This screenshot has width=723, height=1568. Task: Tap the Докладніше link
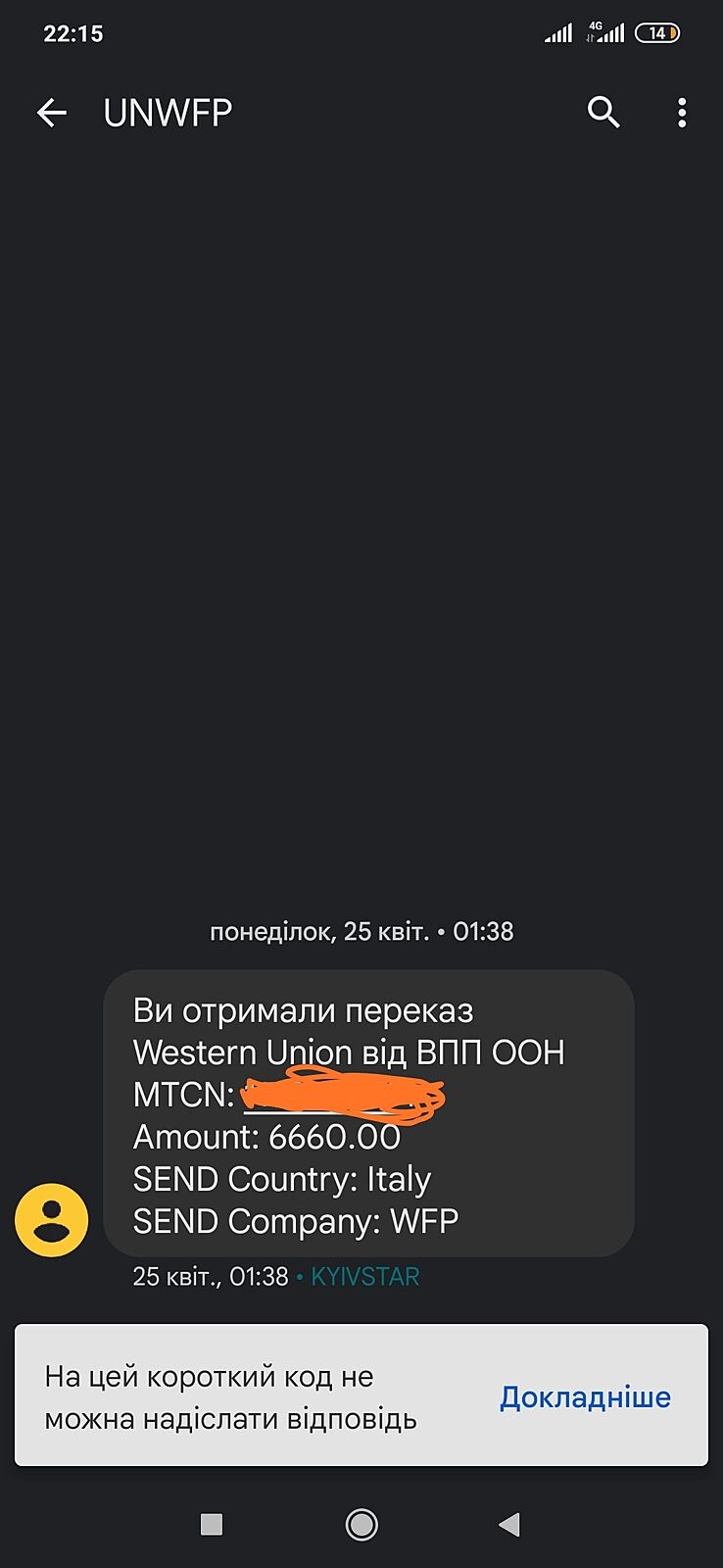(585, 1396)
